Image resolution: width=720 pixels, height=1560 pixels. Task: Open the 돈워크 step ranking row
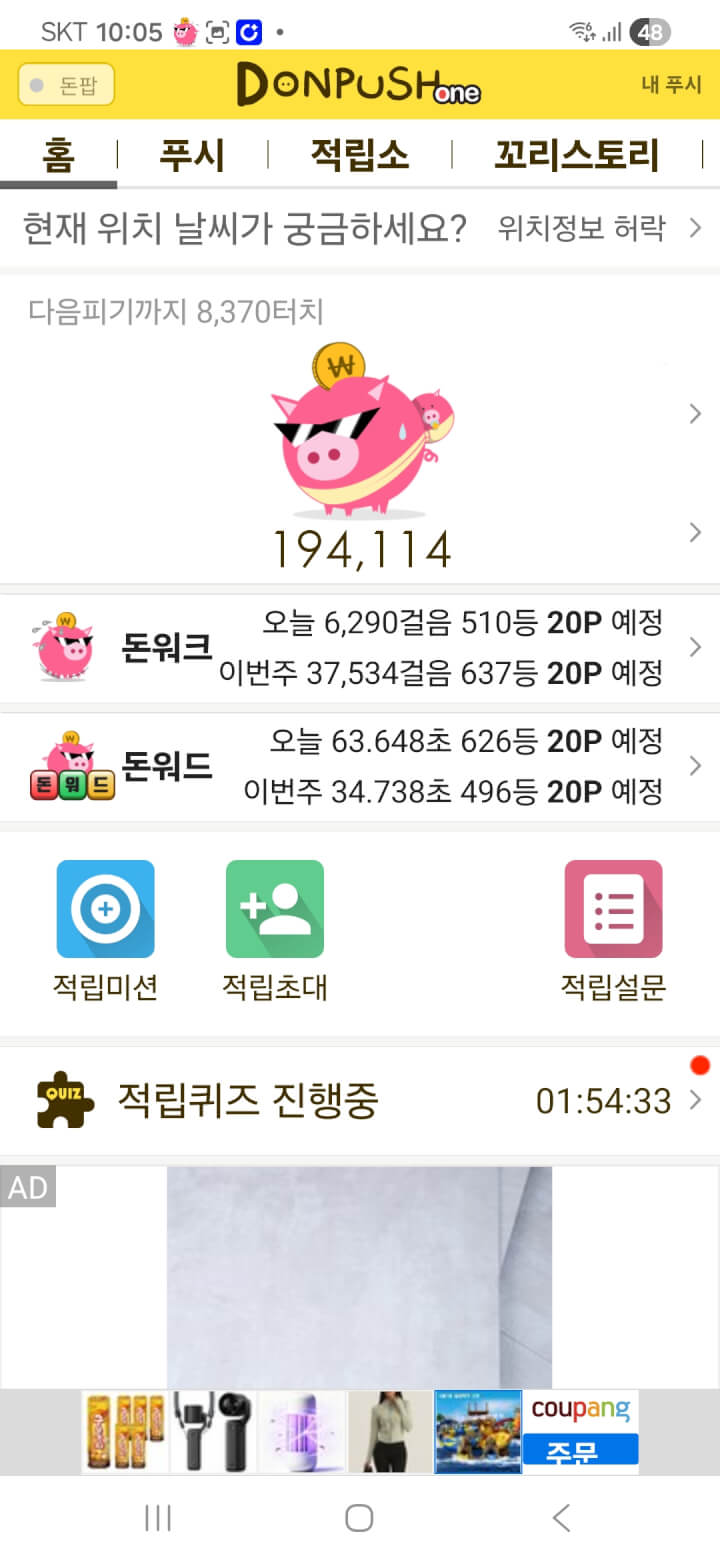pos(360,648)
